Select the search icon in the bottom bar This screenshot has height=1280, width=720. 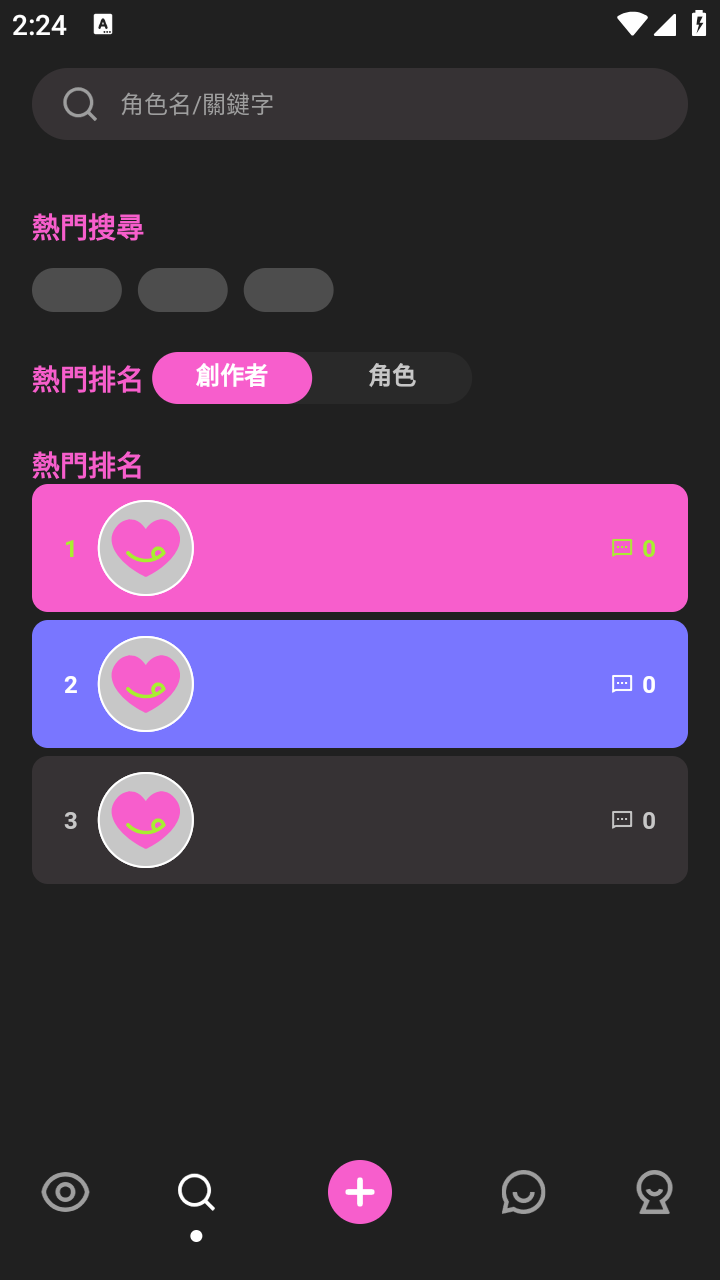[x=196, y=1191]
